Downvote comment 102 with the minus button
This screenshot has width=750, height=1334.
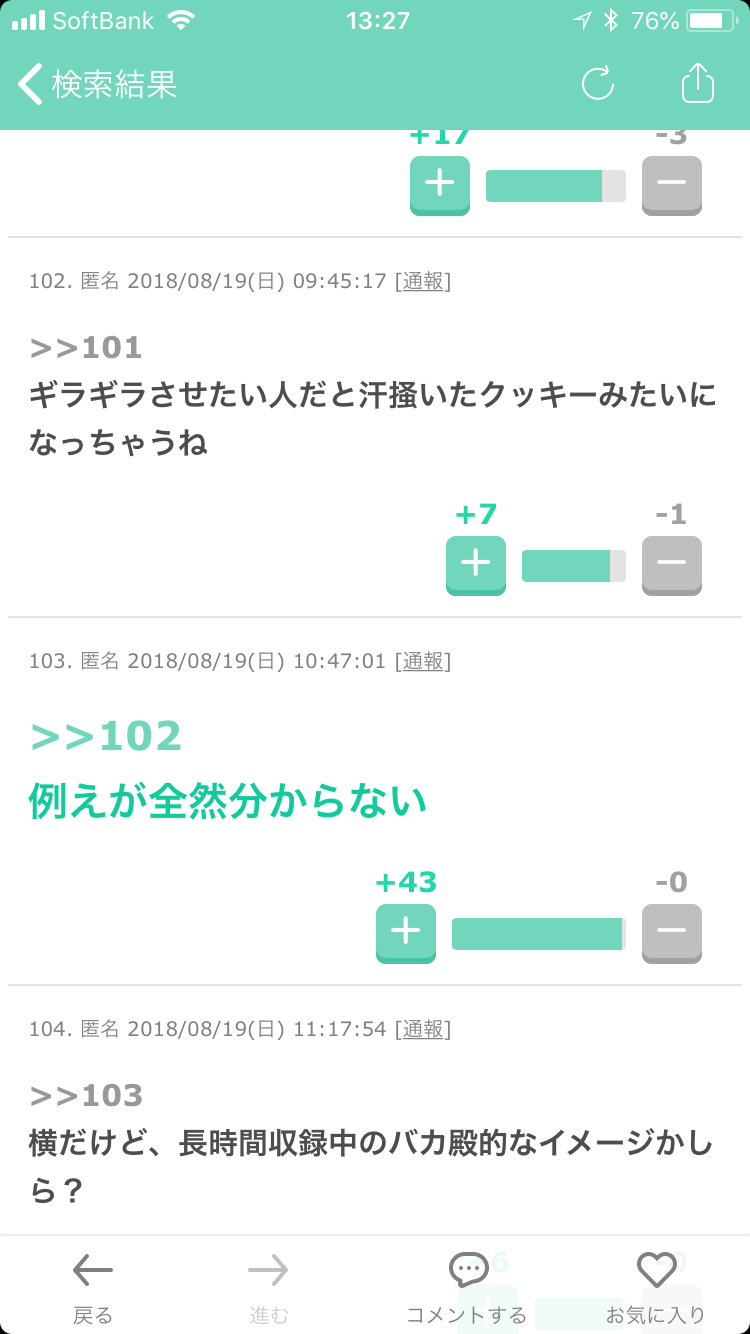pyautogui.click(x=672, y=566)
